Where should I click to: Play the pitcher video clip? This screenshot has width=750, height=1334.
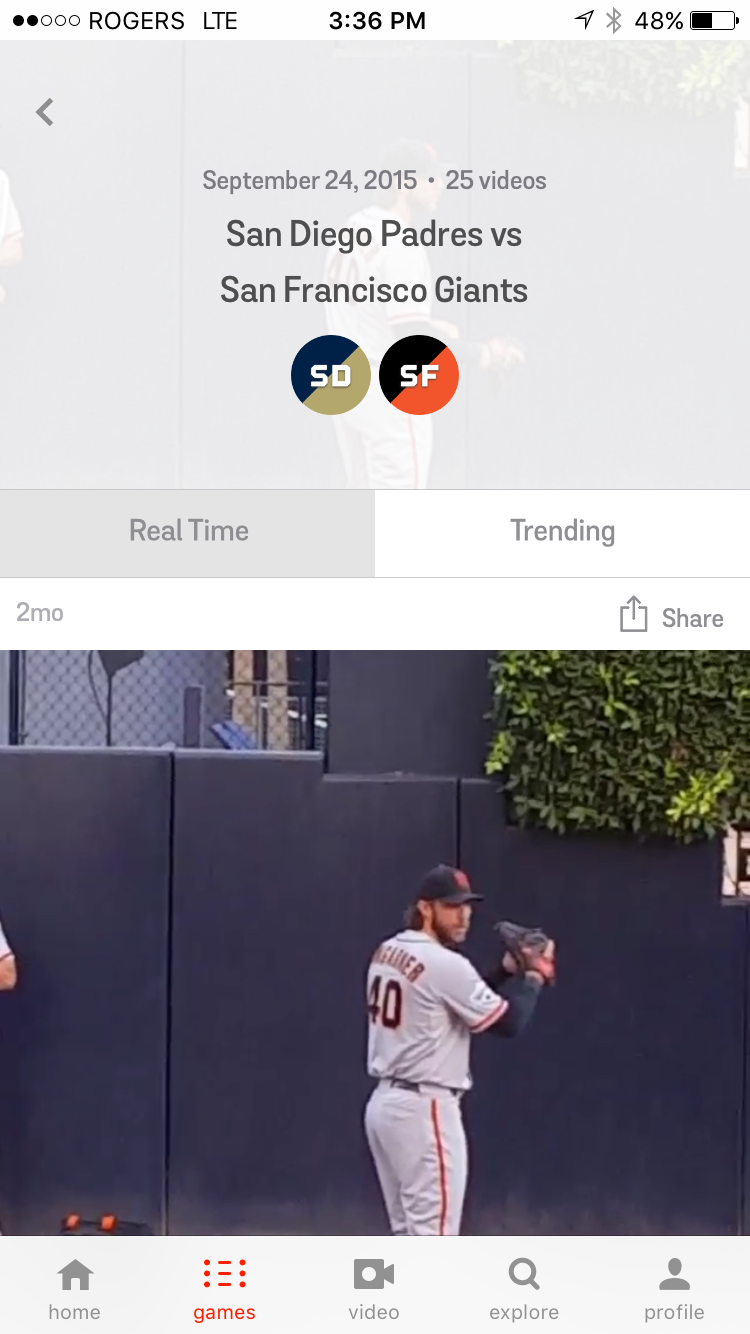(375, 940)
